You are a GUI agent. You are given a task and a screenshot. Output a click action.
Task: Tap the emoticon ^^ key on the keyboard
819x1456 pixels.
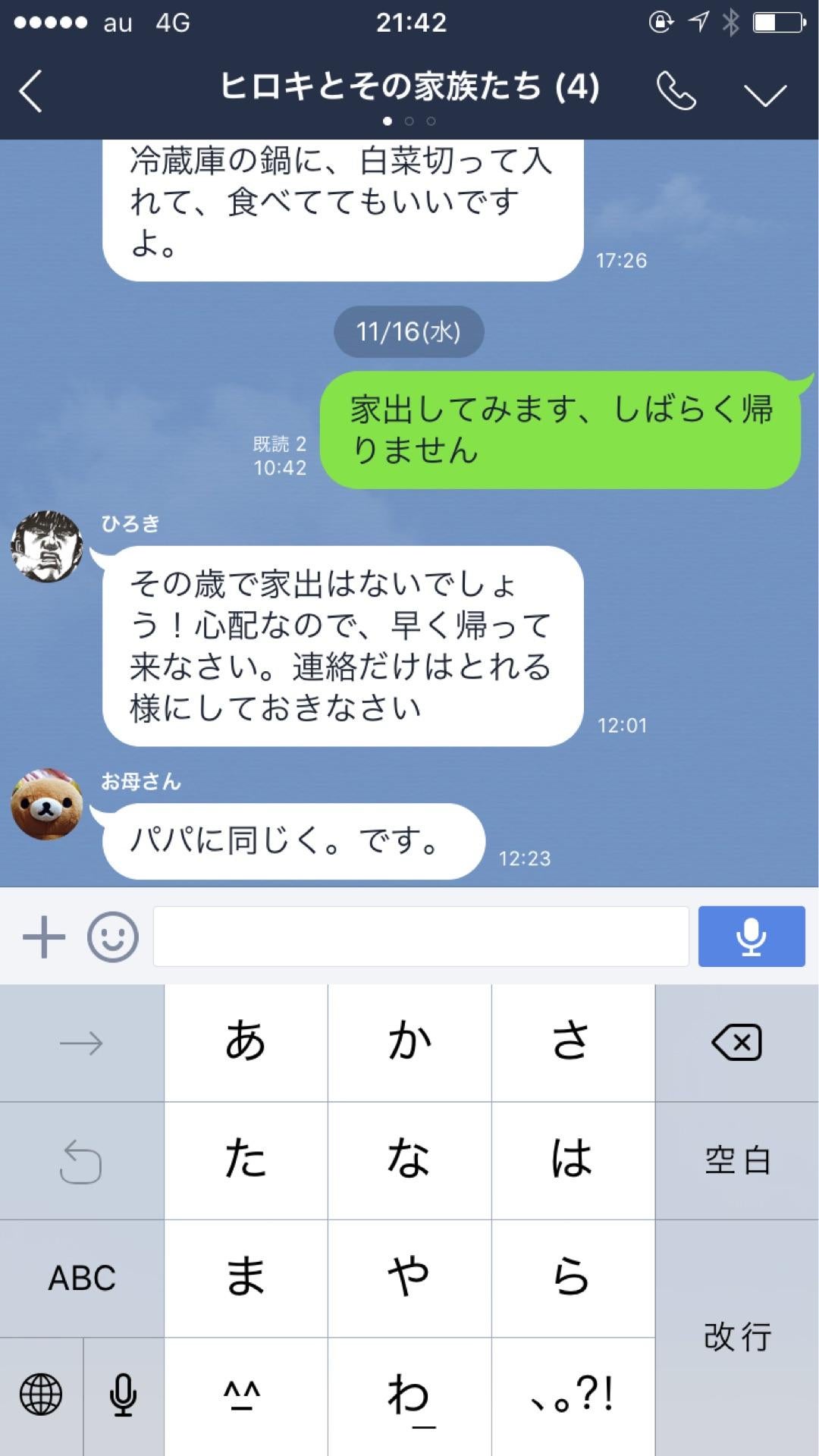(246, 1394)
